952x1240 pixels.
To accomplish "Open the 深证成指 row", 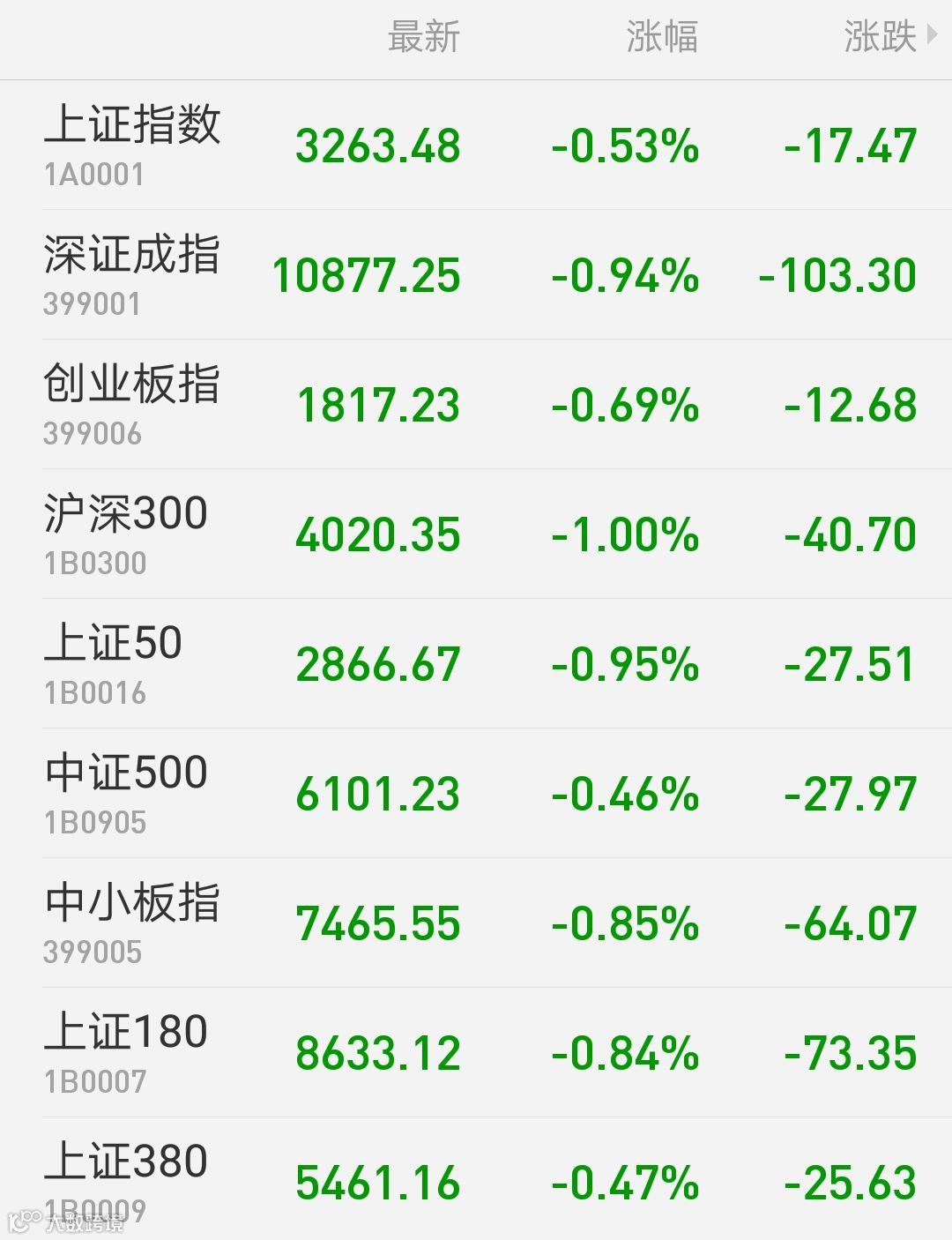I will (x=476, y=275).
